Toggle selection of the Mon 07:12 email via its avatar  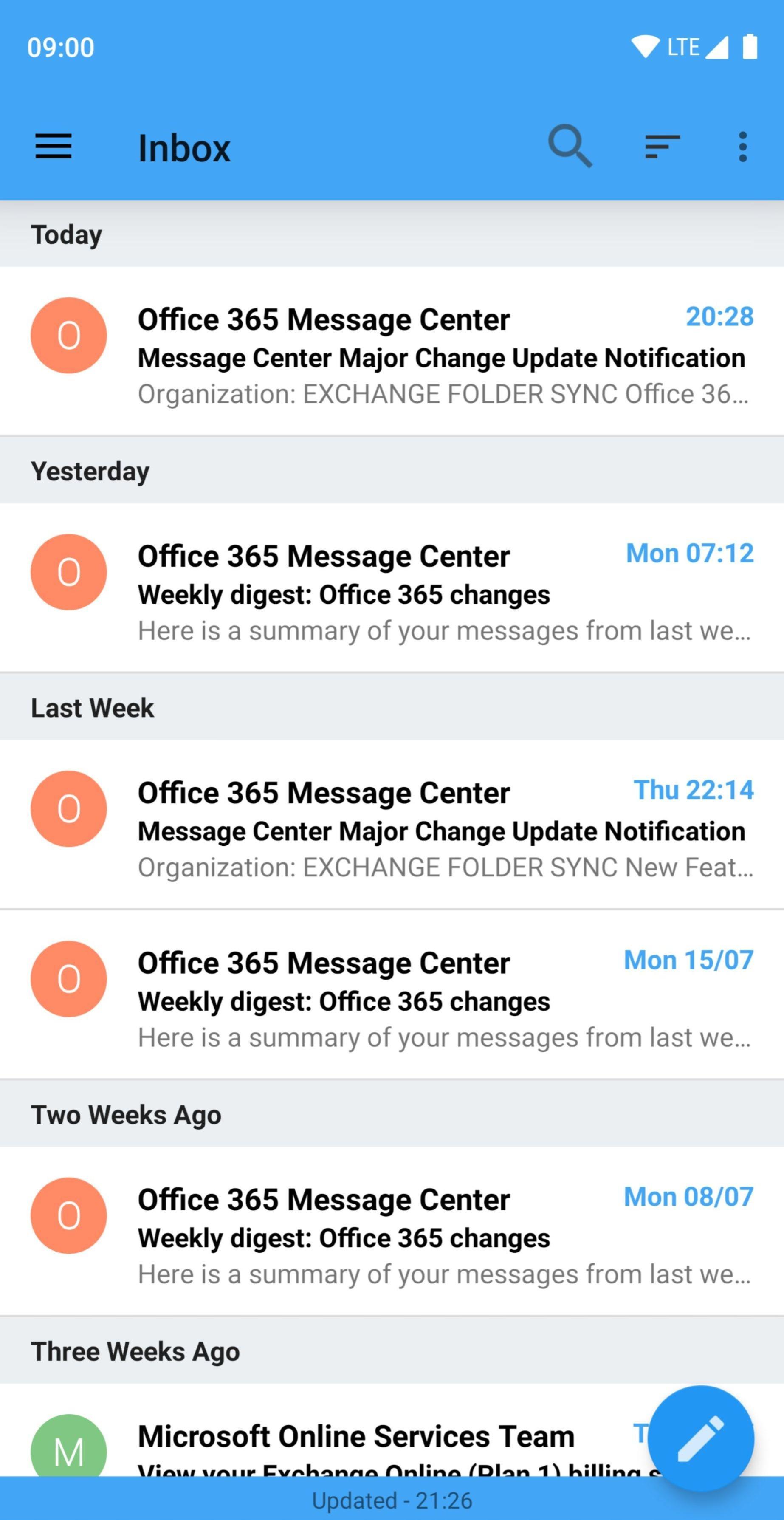69,572
